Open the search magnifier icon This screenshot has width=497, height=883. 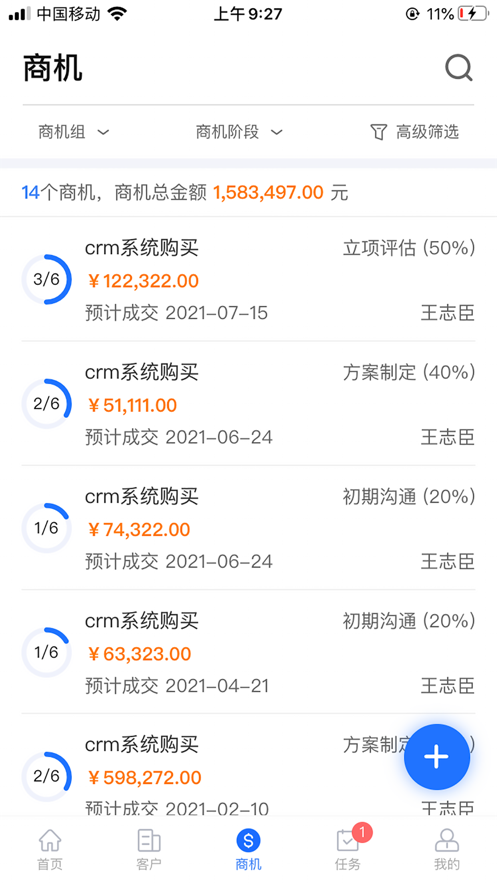[x=459, y=69]
